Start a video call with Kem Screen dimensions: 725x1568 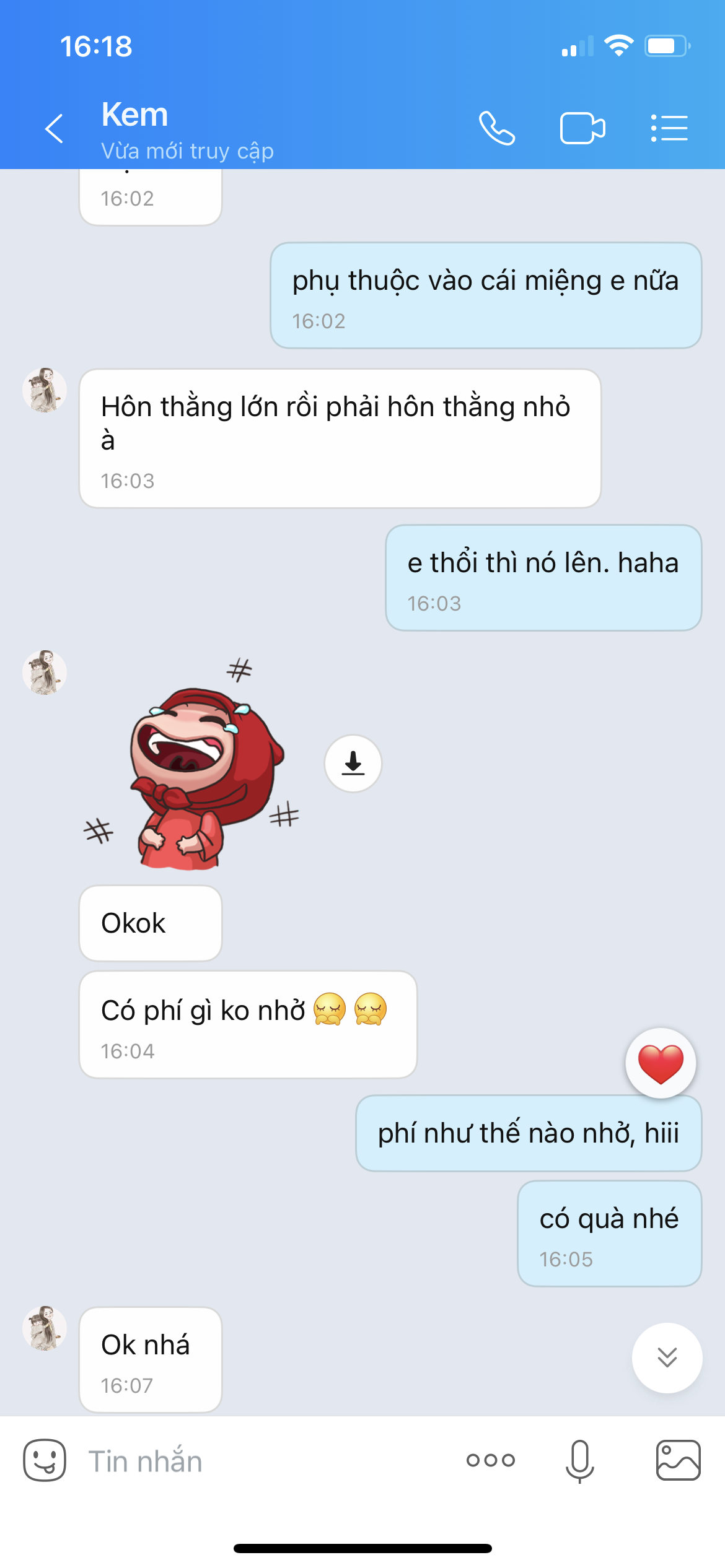coord(582,128)
